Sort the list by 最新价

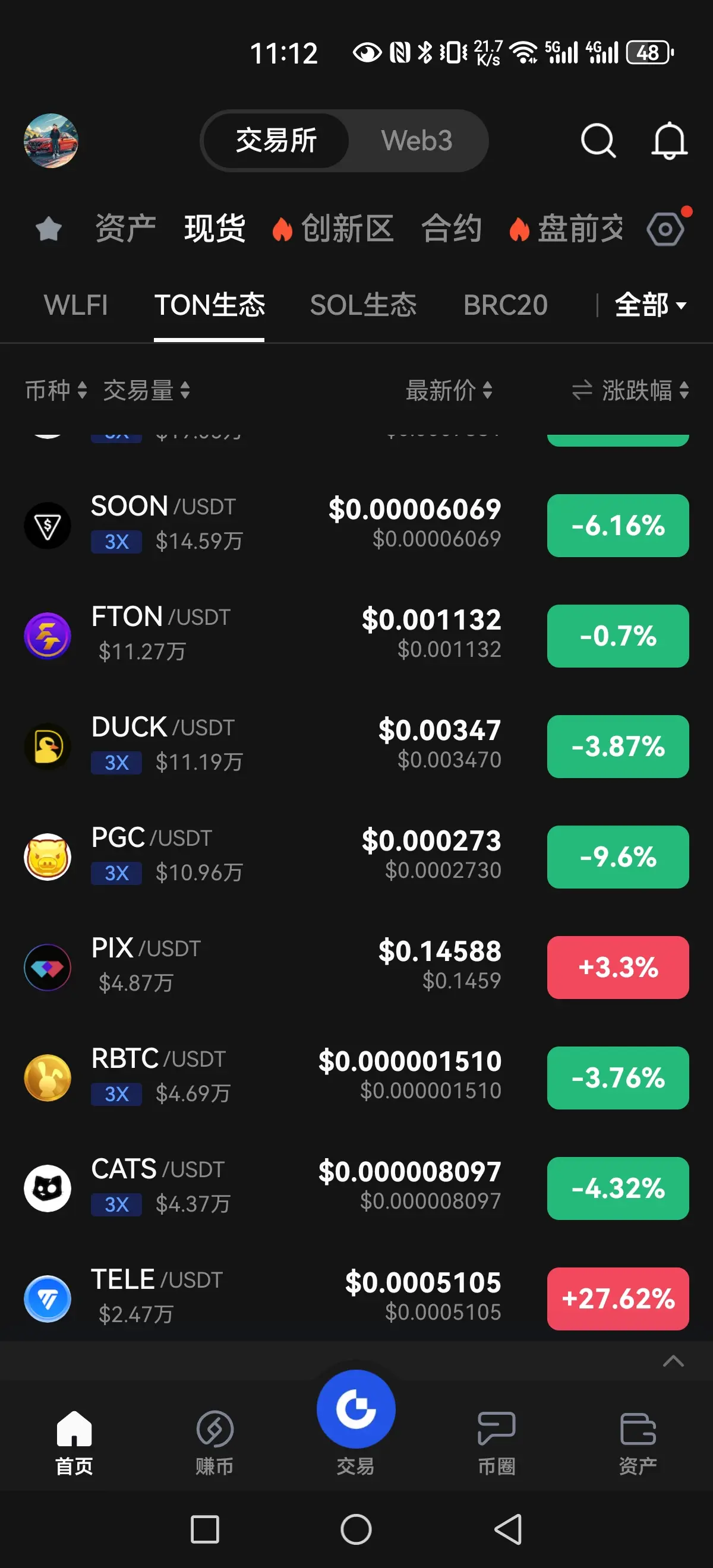pyautogui.click(x=449, y=391)
